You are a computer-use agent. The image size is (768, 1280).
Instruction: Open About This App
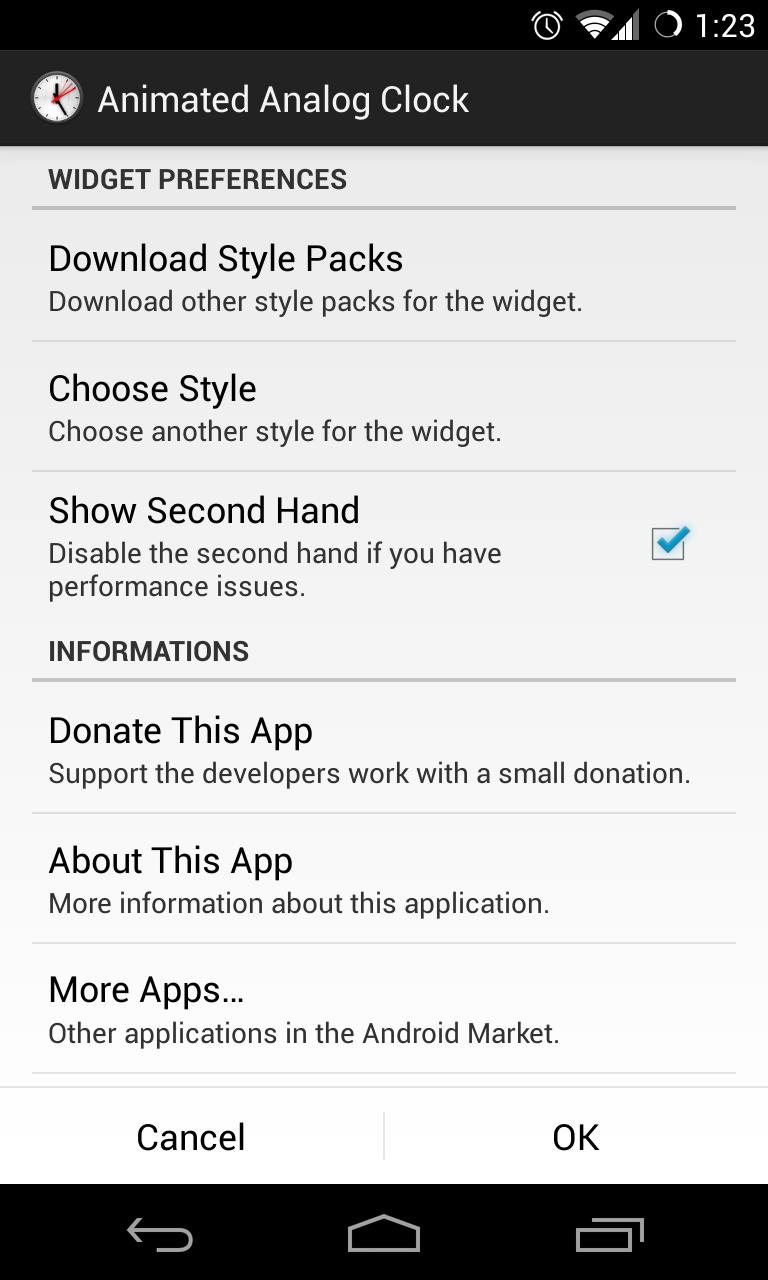[384, 879]
